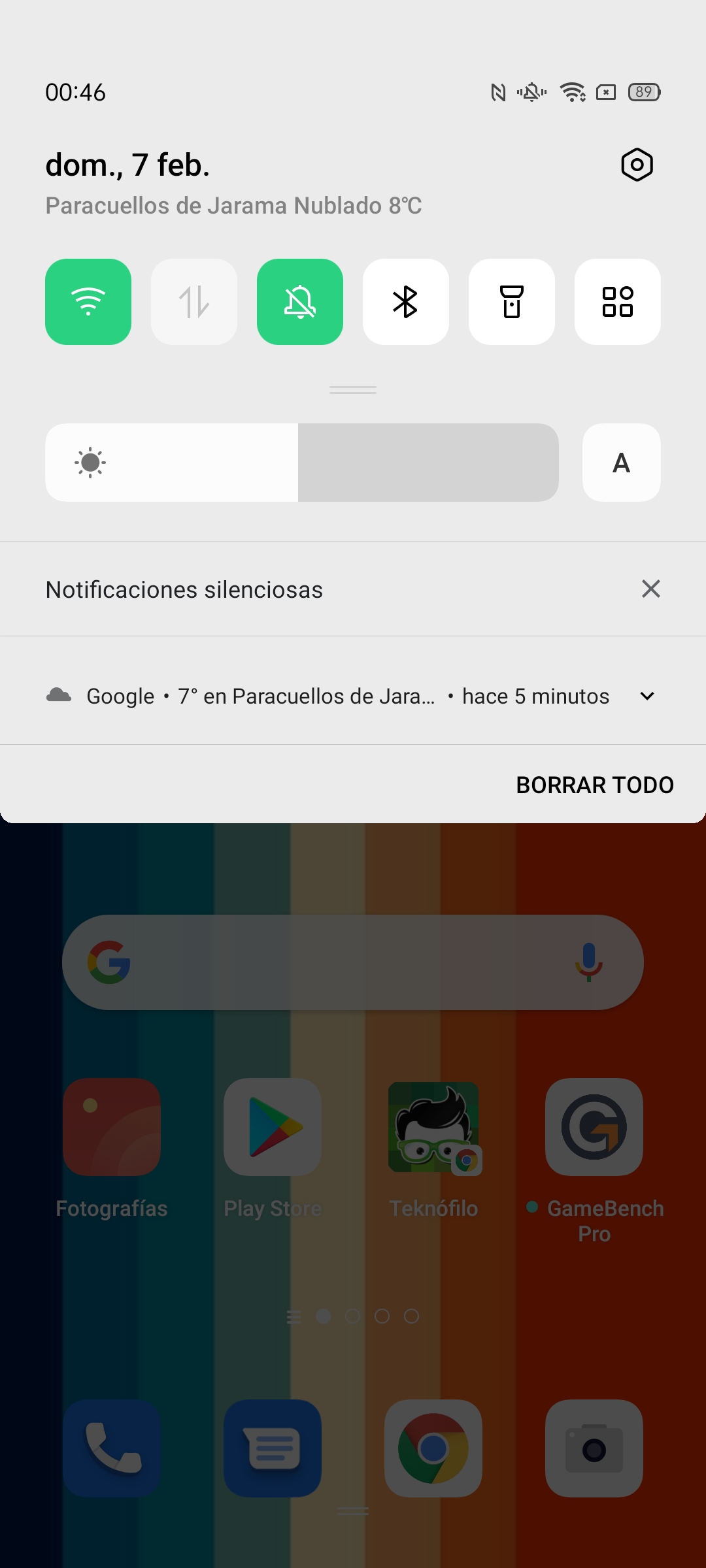Viewport: 706px width, 1568px height.
Task: Turn off the Wi-Fi quick tile
Action: point(88,302)
